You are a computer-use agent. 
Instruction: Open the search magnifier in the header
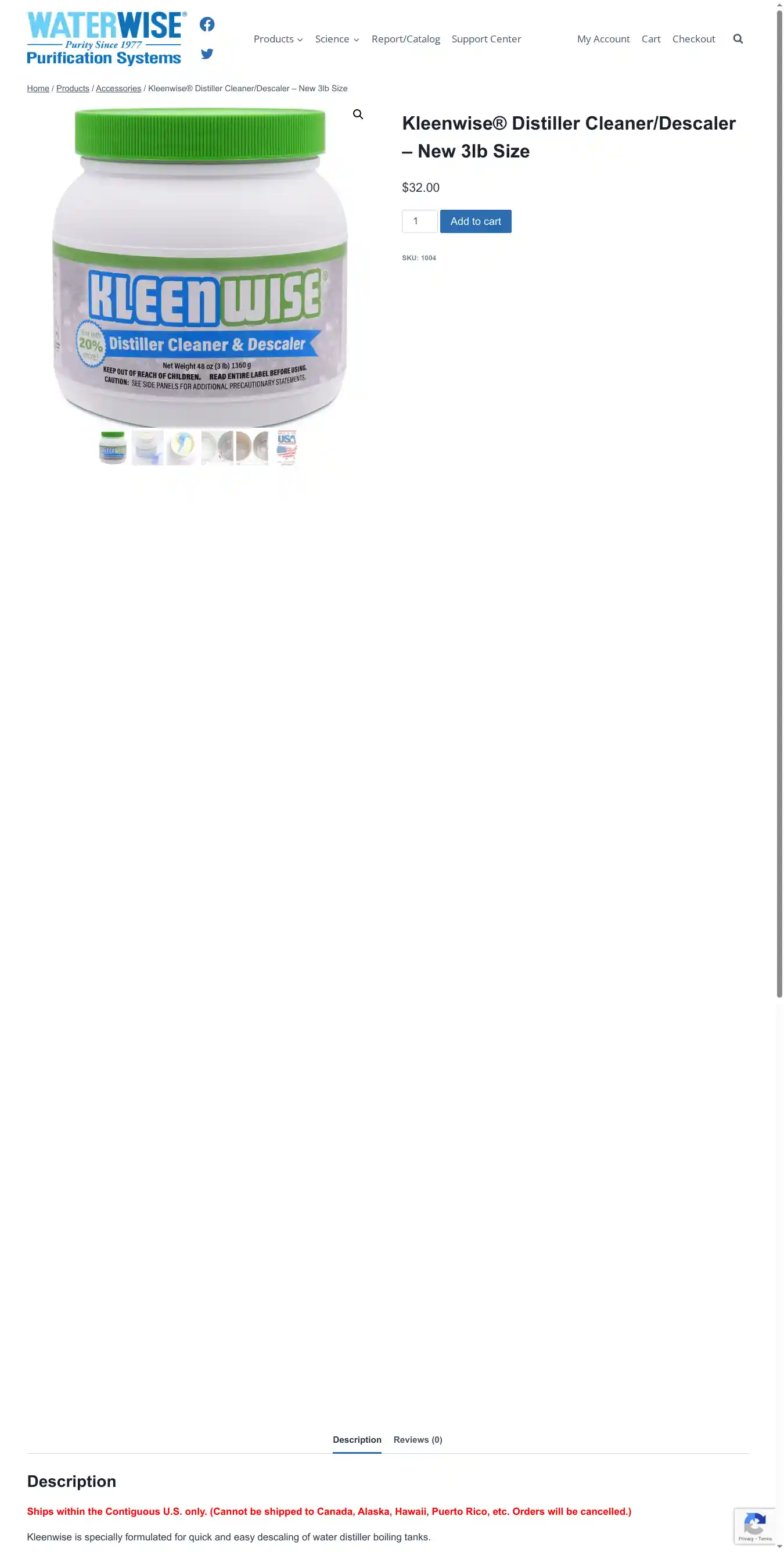click(x=738, y=39)
